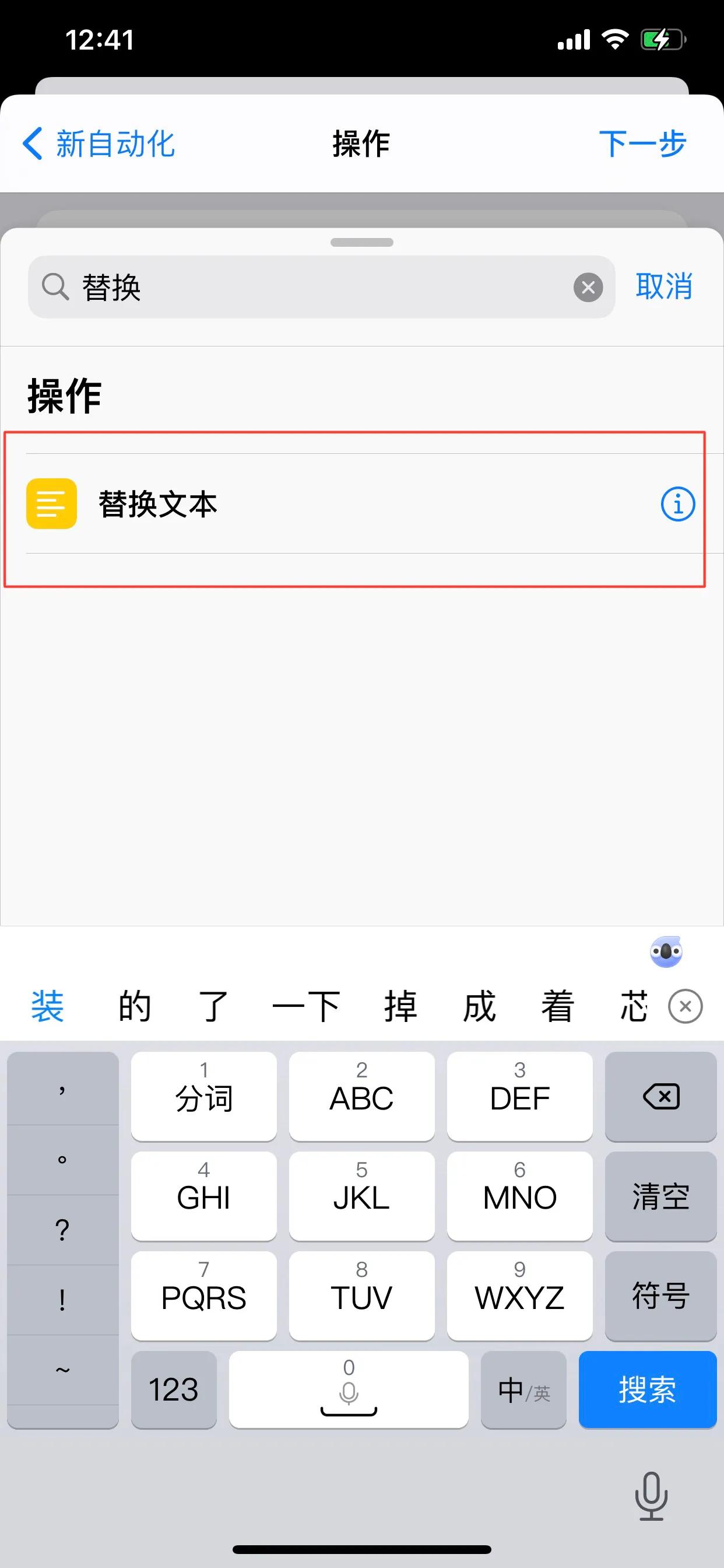Tap the microphone space key
The height and width of the screenshot is (1568, 724).
click(x=349, y=1389)
